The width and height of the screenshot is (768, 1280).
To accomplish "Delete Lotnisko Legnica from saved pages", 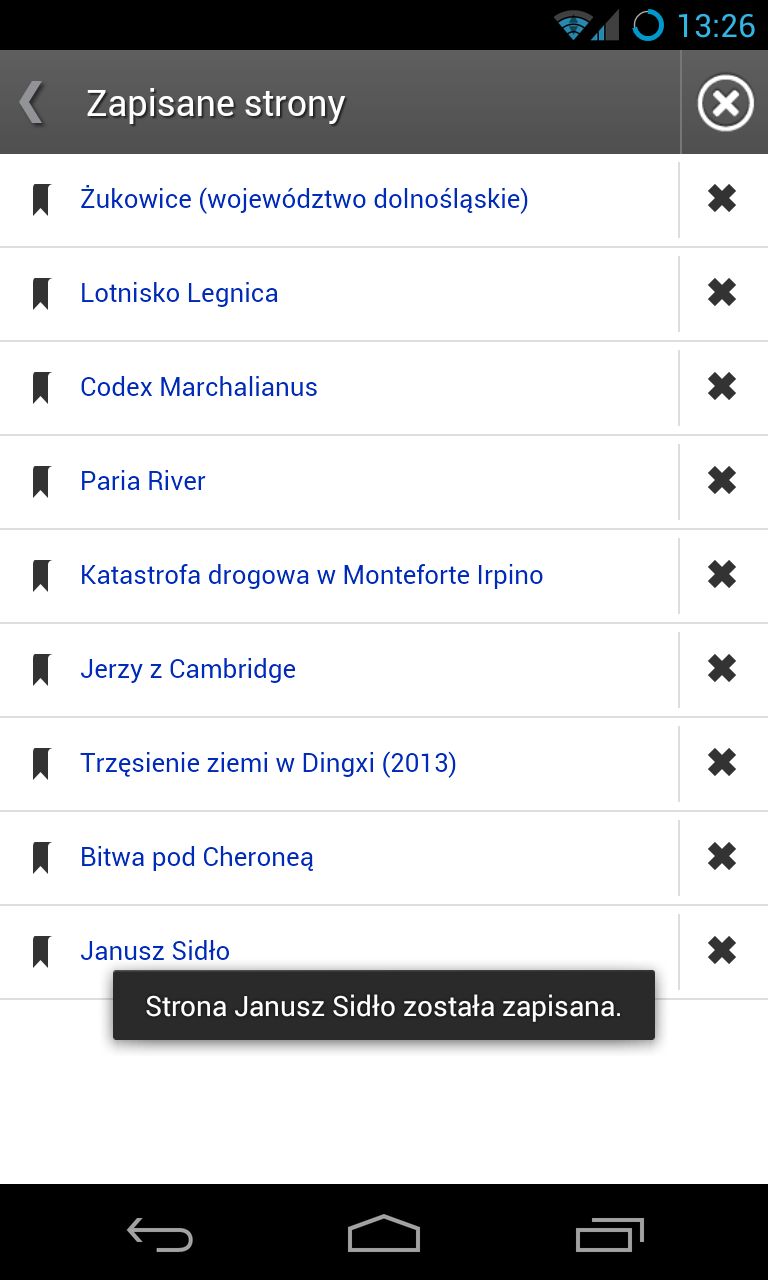I will click(x=722, y=293).
